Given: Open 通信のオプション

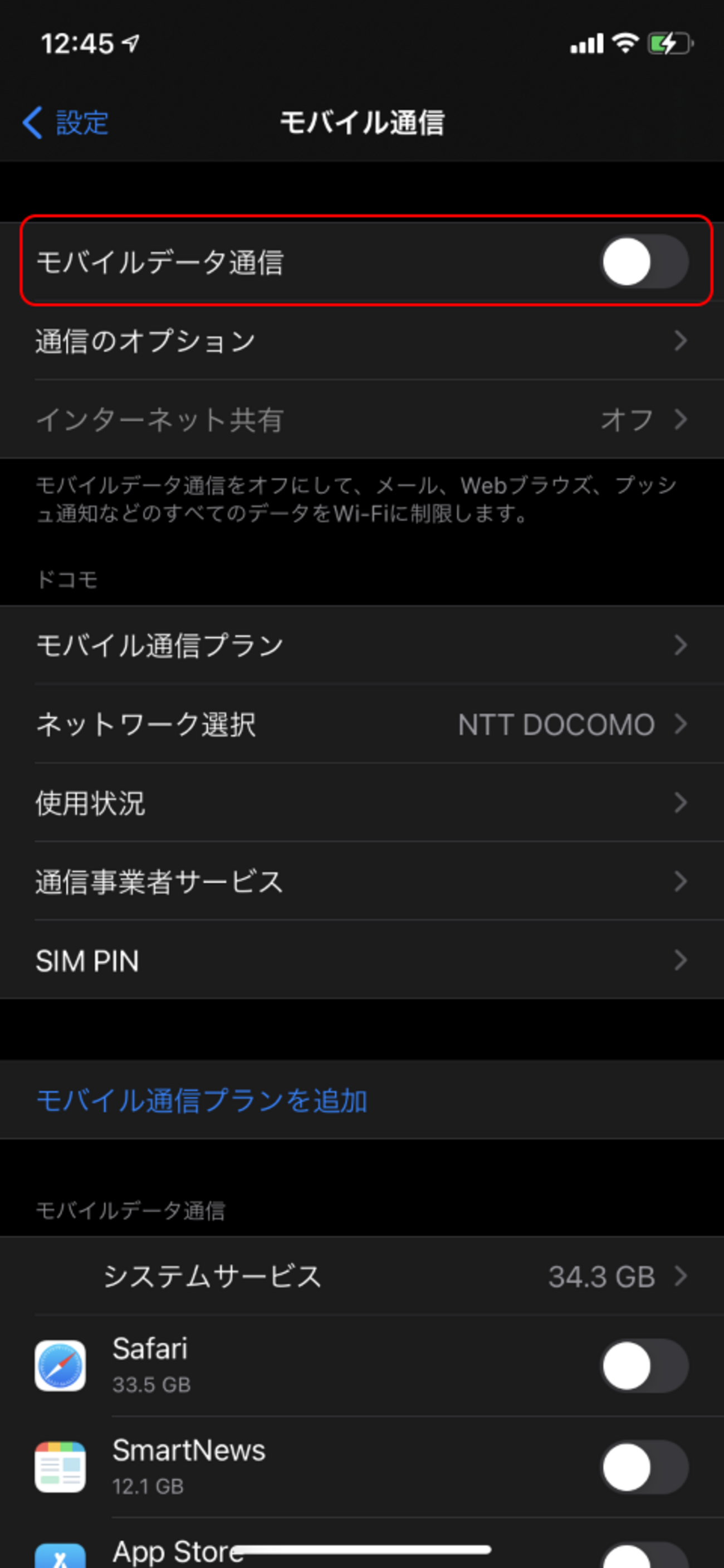Looking at the screenshot, I should pos(362,341).
